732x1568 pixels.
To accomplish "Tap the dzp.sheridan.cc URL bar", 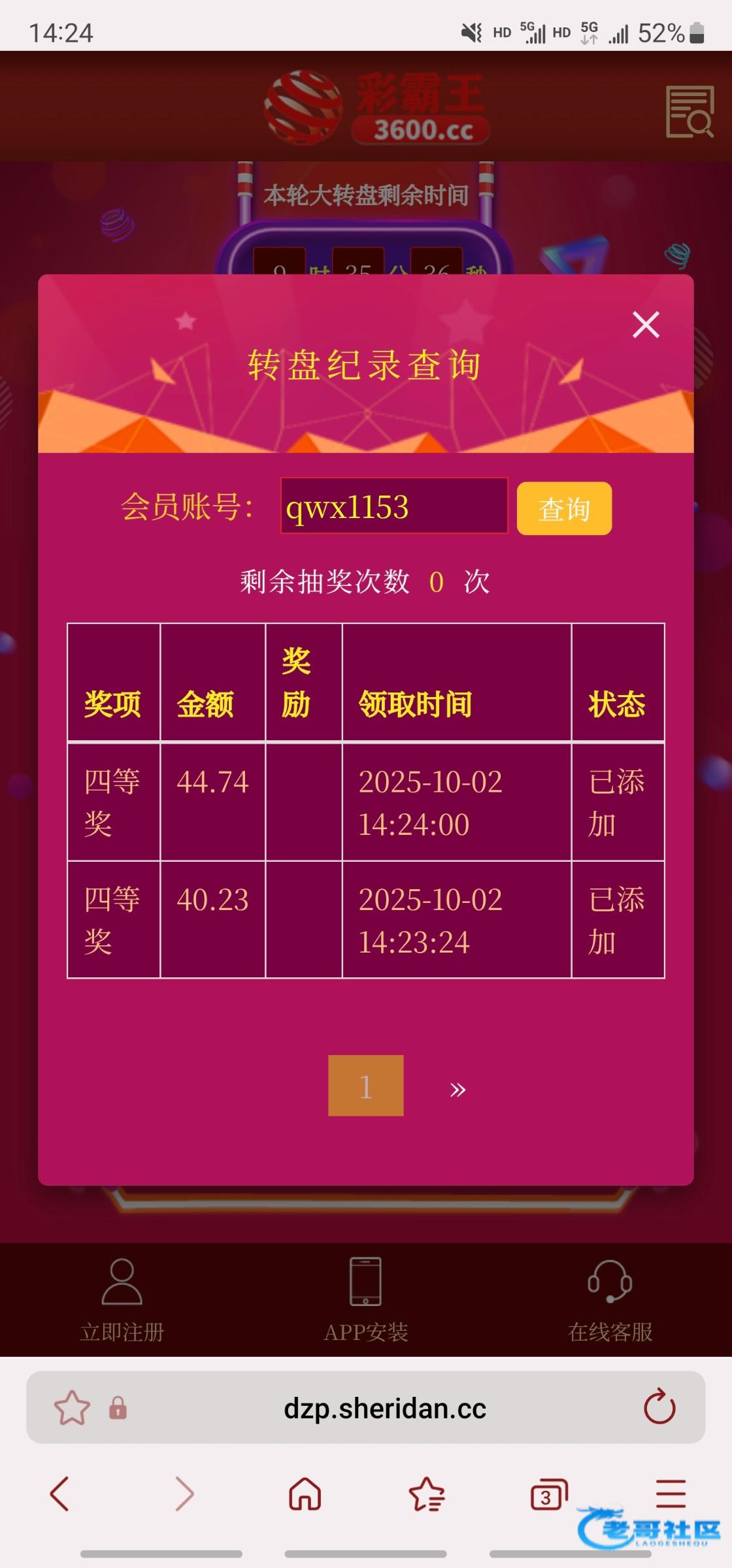I will [385, 1408].
